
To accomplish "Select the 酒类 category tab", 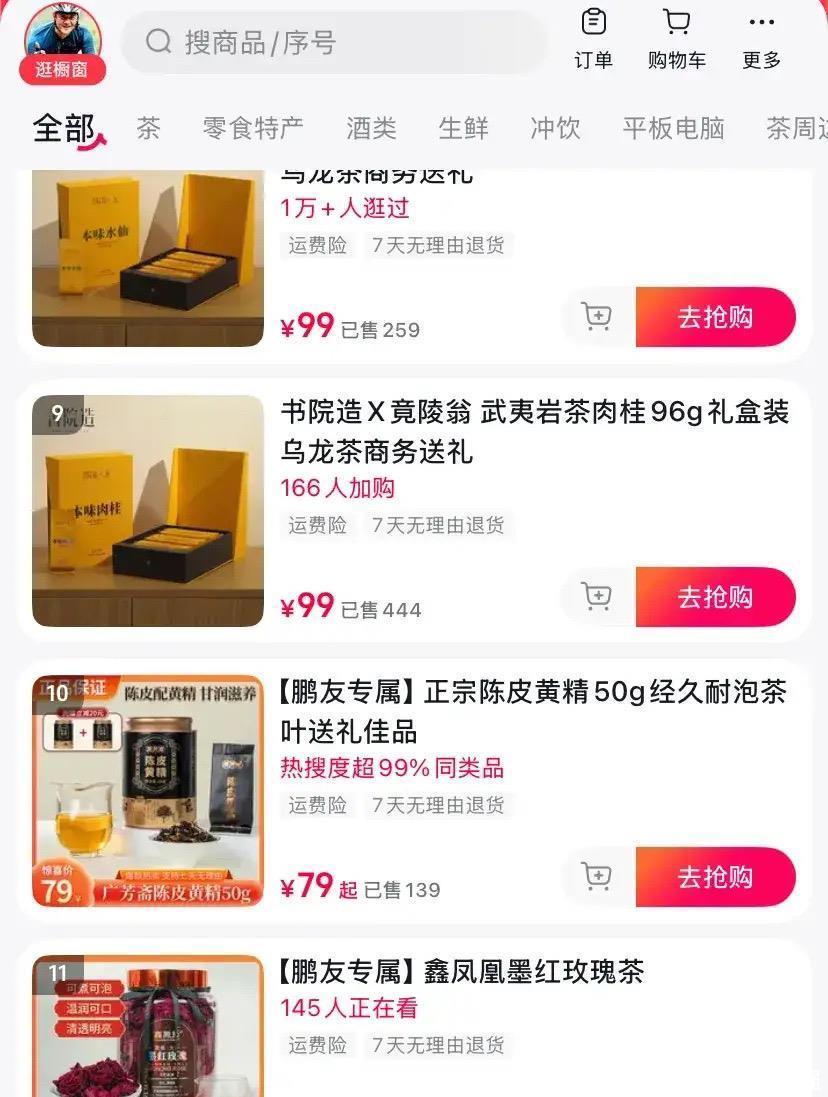I will [371, 128].
